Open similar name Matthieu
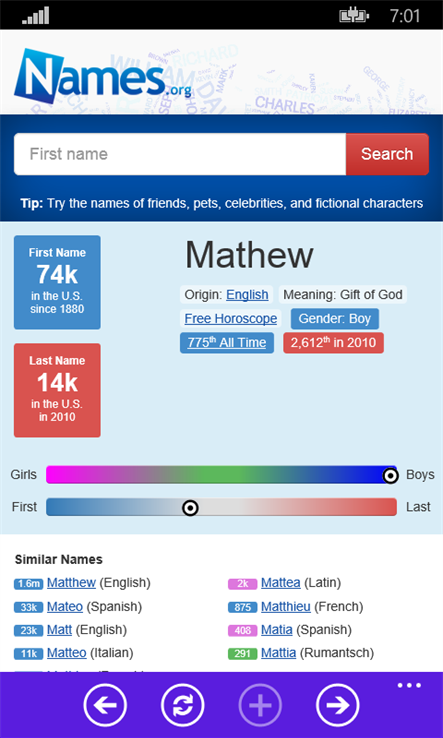 click(286, 606)
